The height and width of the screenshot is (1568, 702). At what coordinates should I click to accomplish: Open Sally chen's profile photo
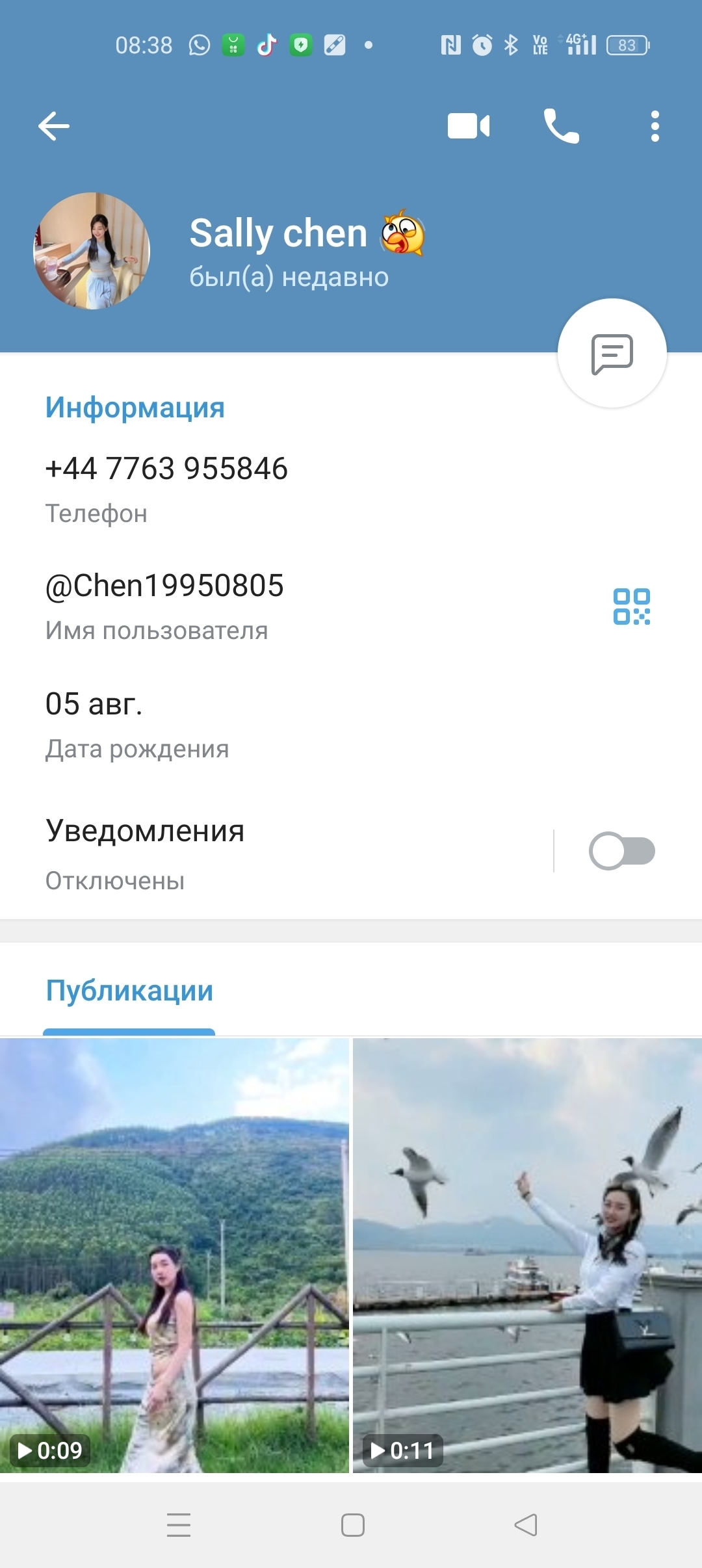(92, 251)
